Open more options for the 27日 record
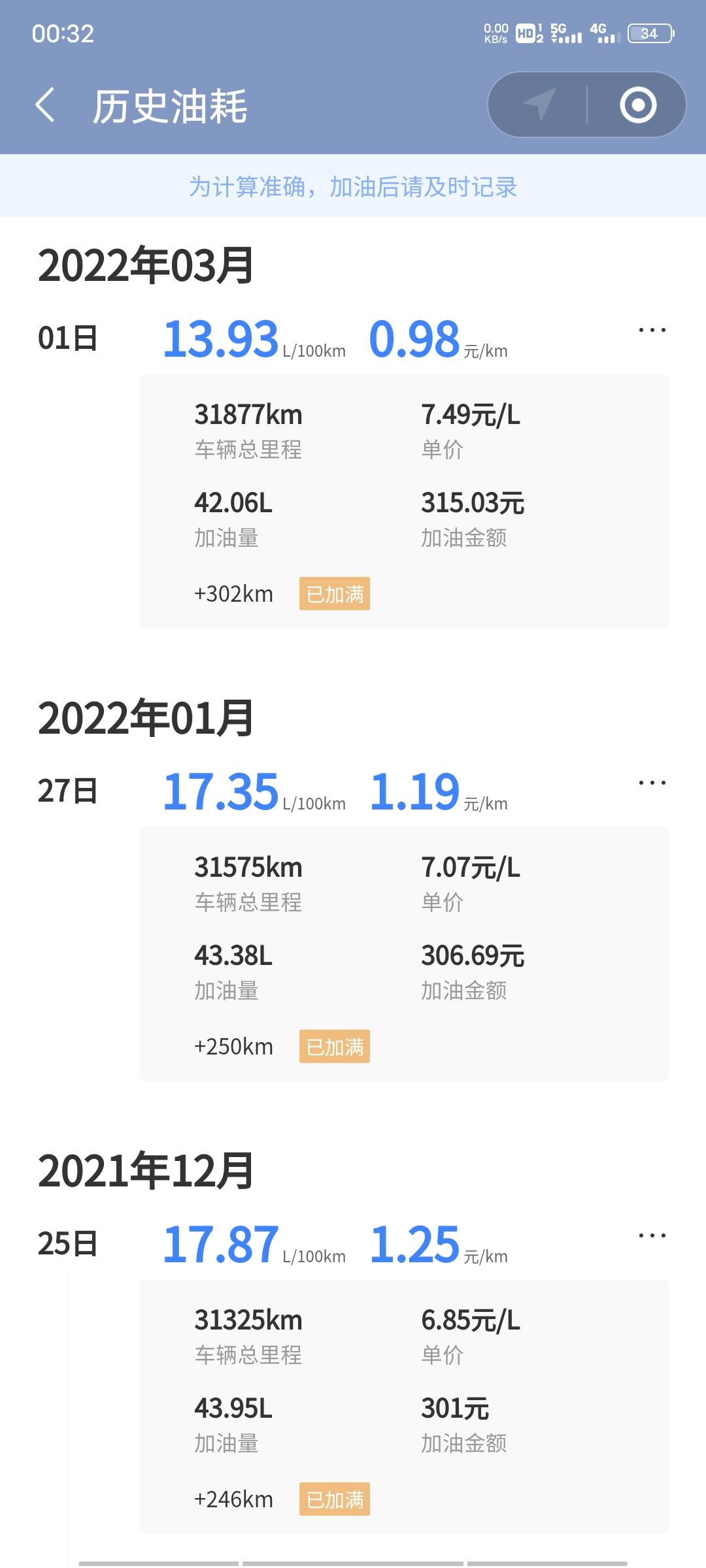Image resolution: width=706 pixels, height=1568 pixels. pos(652,783)
